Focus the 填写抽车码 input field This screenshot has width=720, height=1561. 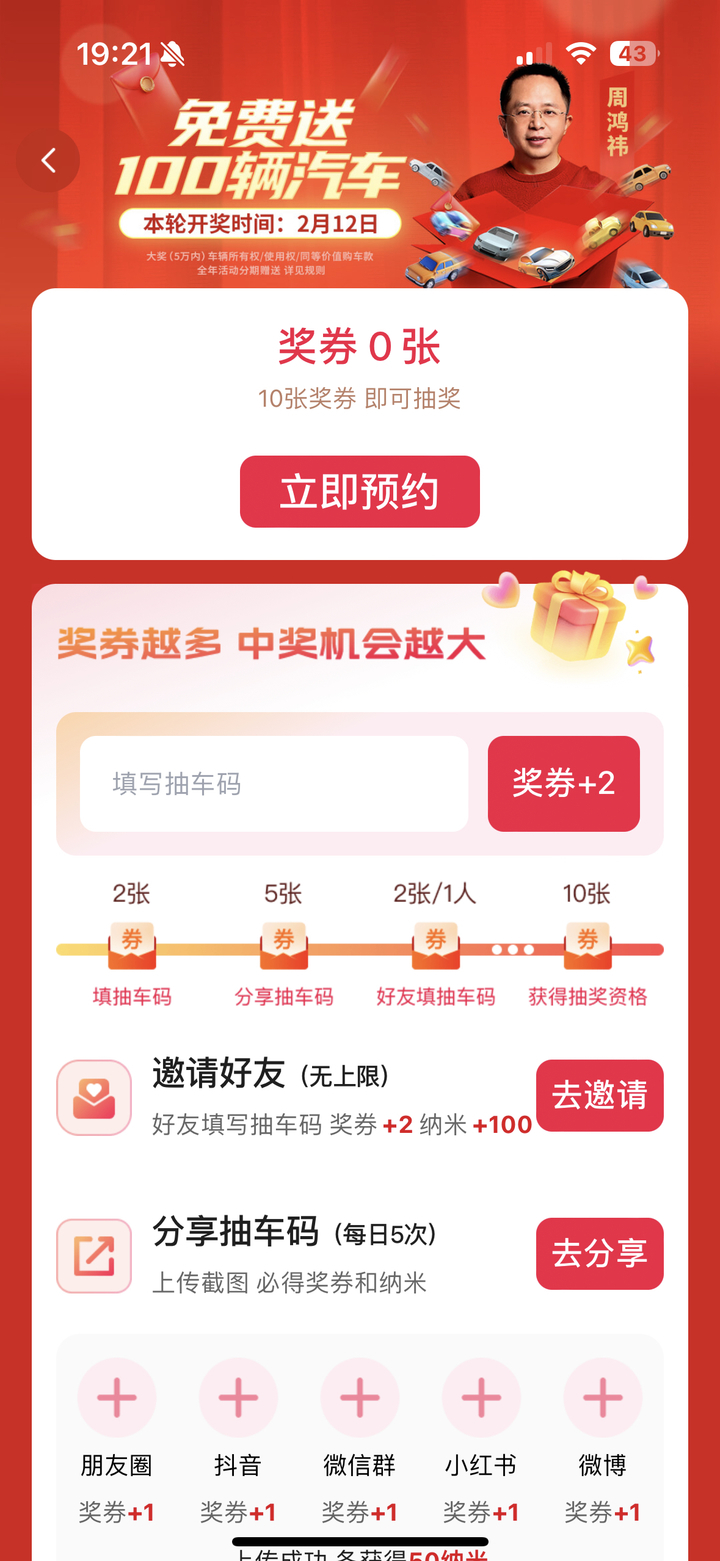[x=274, y=784]
